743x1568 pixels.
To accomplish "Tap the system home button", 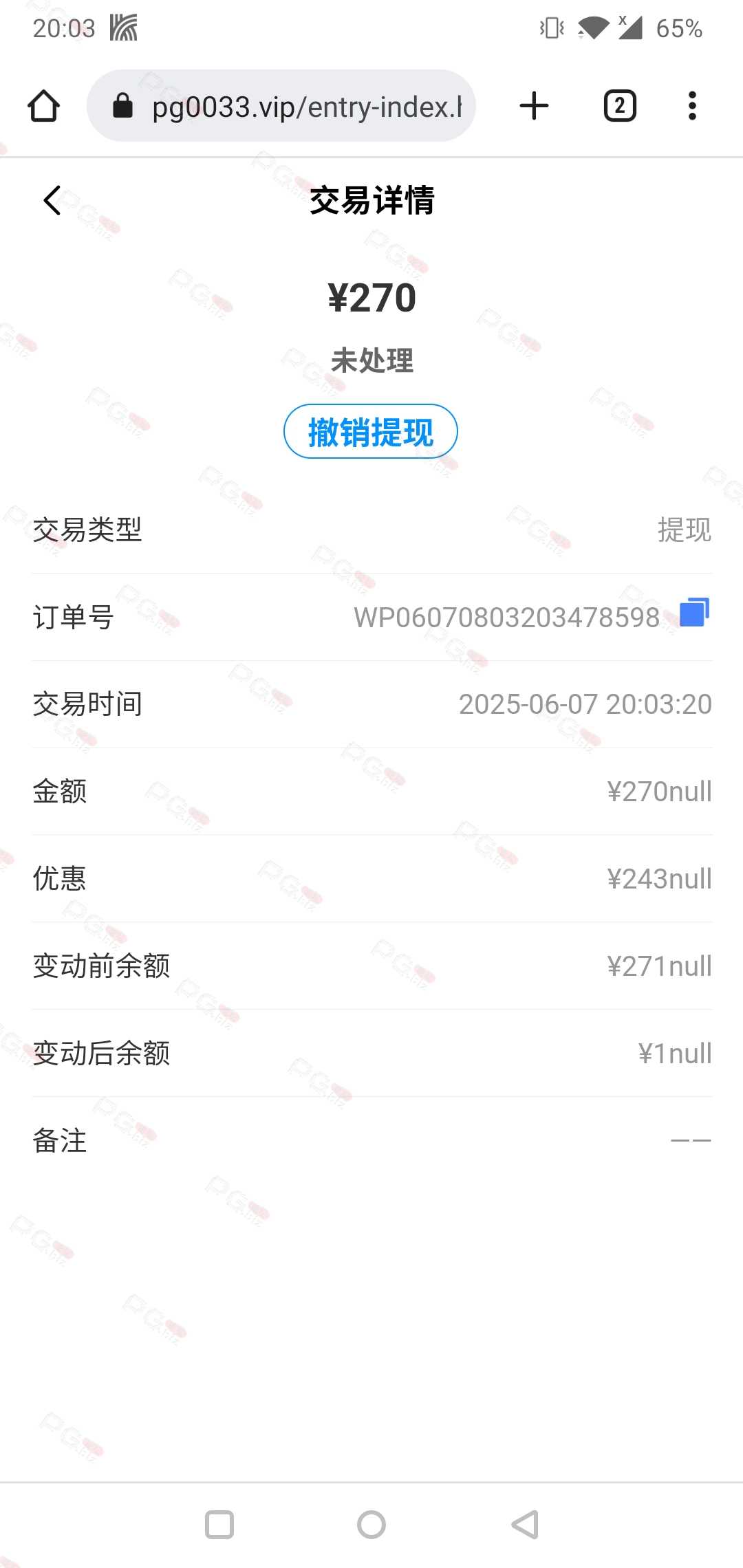I will coord(371,1525).
